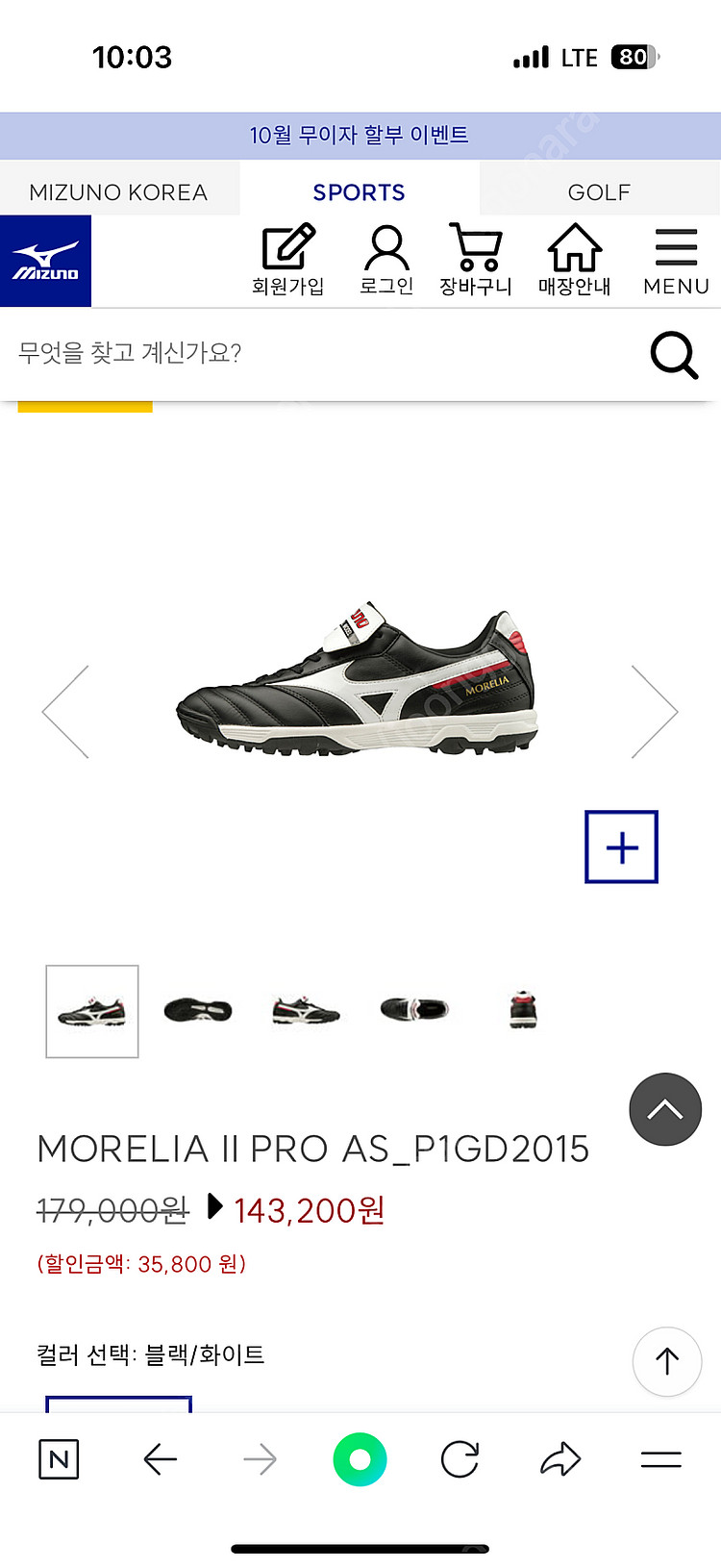The image size is (721, 1568).
Task: Tap the search field 무엇을 찾고 계신가요?
Action: tap(317, 353)
